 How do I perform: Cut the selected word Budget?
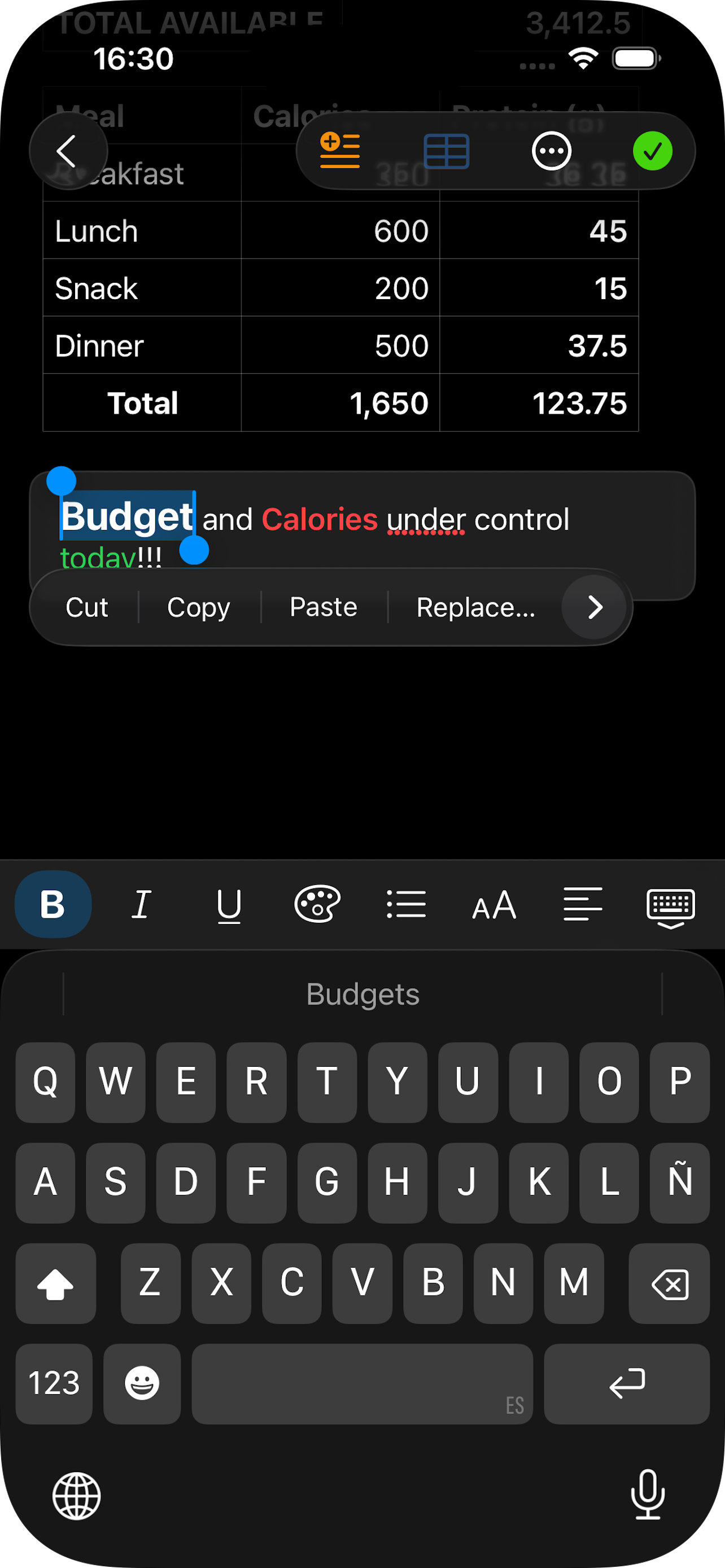(86, 607)
